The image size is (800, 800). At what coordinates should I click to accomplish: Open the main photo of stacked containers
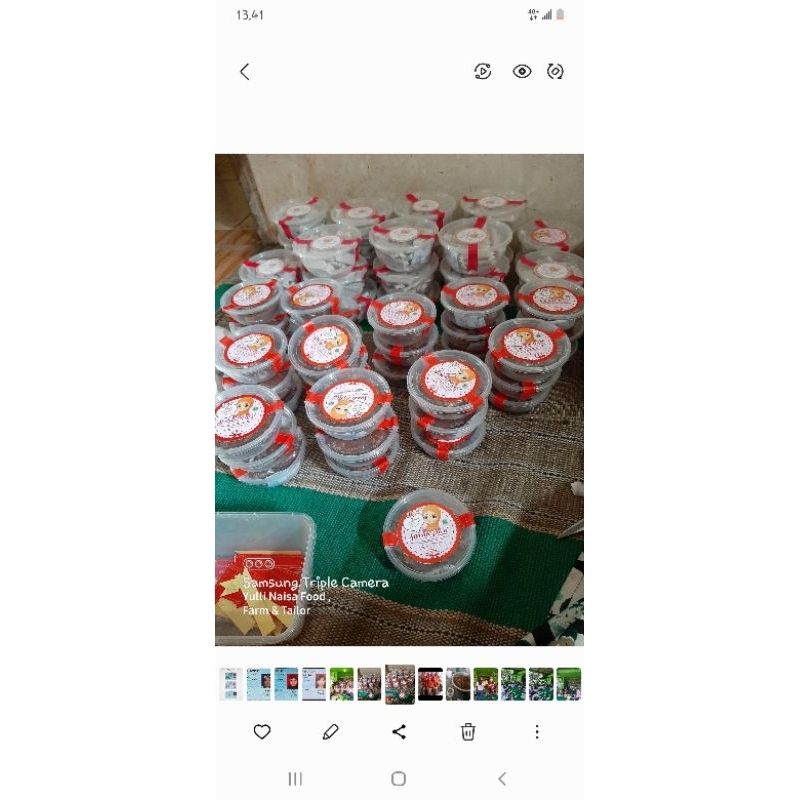(399, 400)
